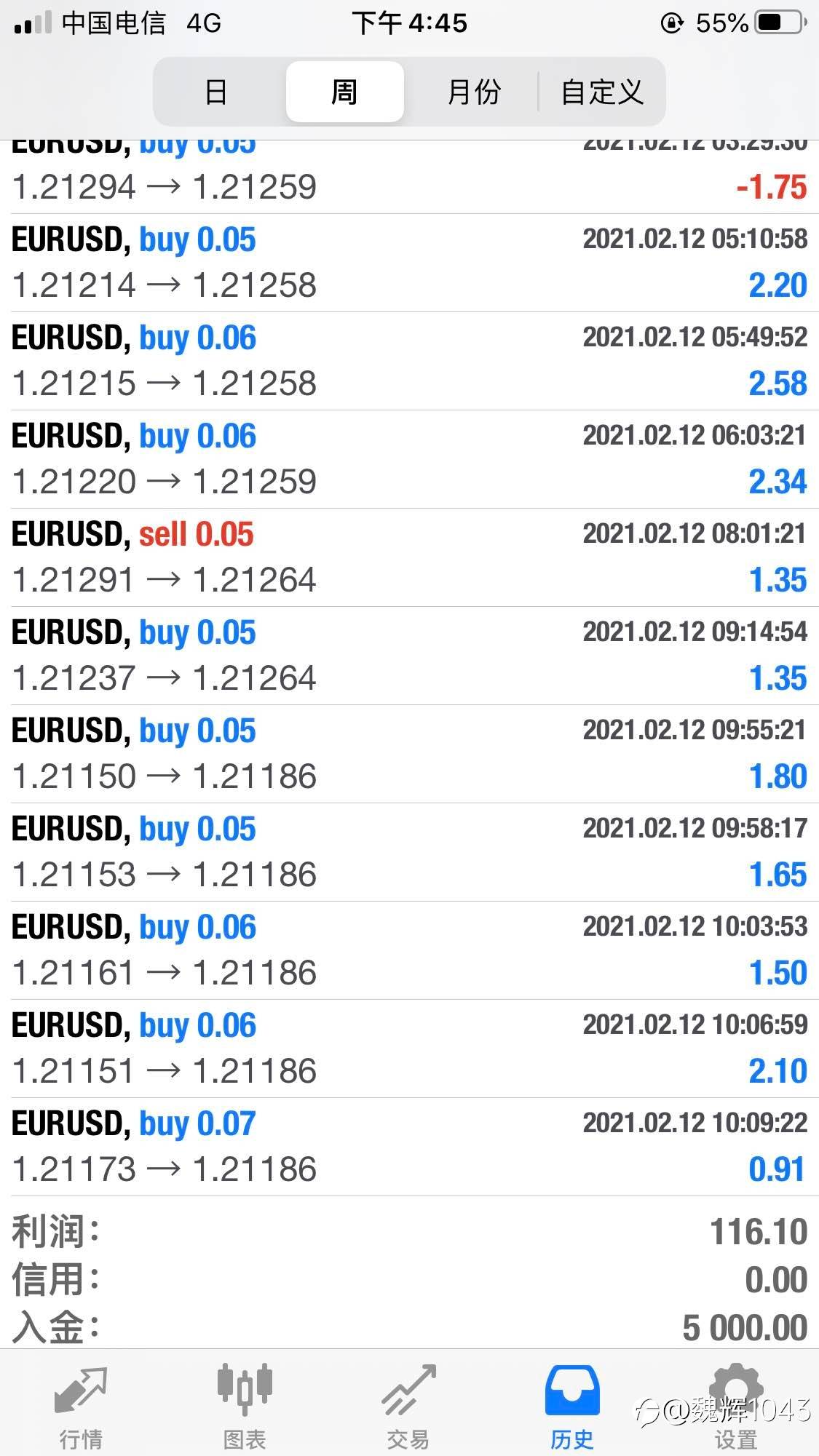Expand the EURUSD buy 0.05 trade at 05:10:58
Viewport: 819px width, 1456px height.
(409, 263)
